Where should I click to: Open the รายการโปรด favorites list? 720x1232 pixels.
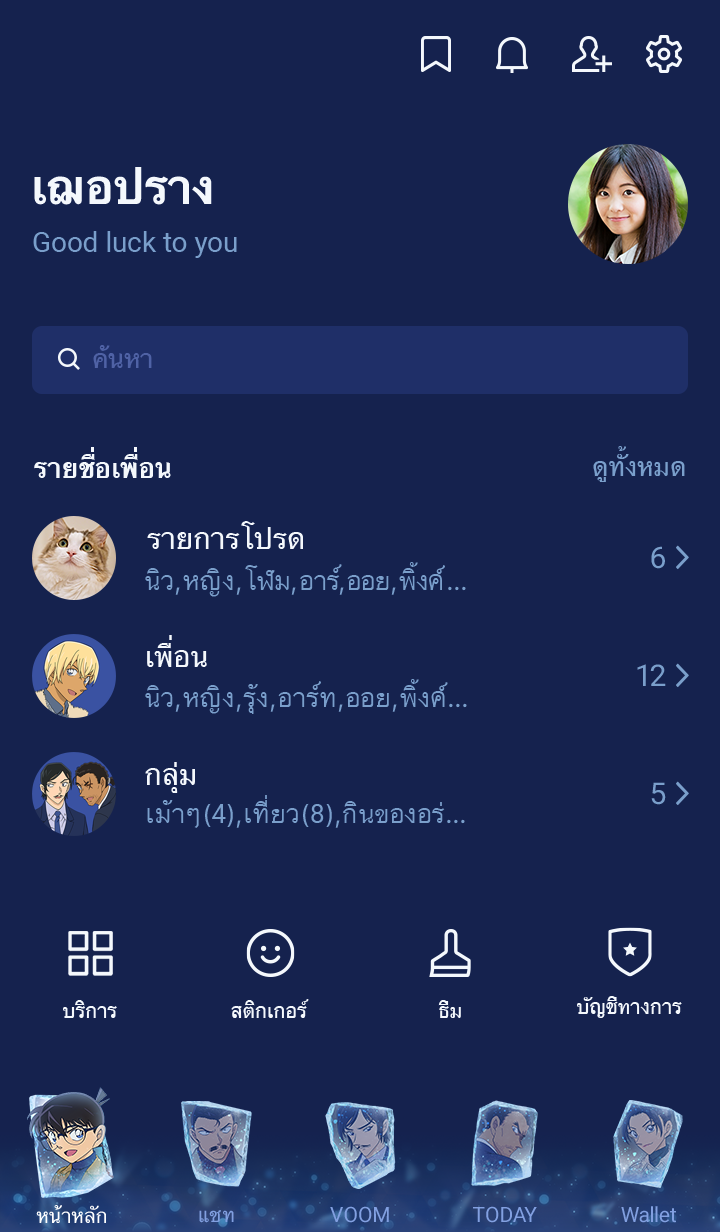click(x=360, y=558)
